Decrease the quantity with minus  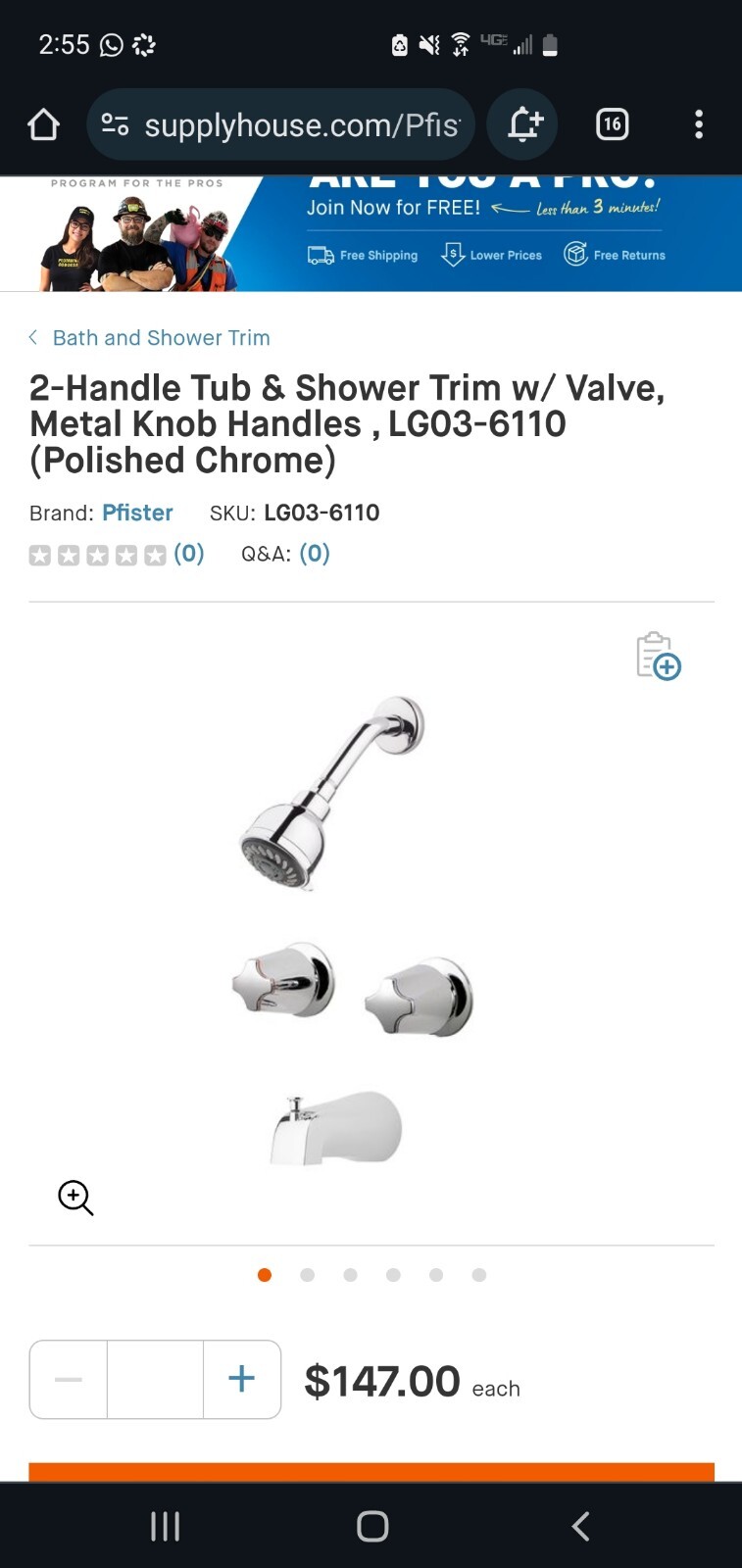(x=69, y=1380)
